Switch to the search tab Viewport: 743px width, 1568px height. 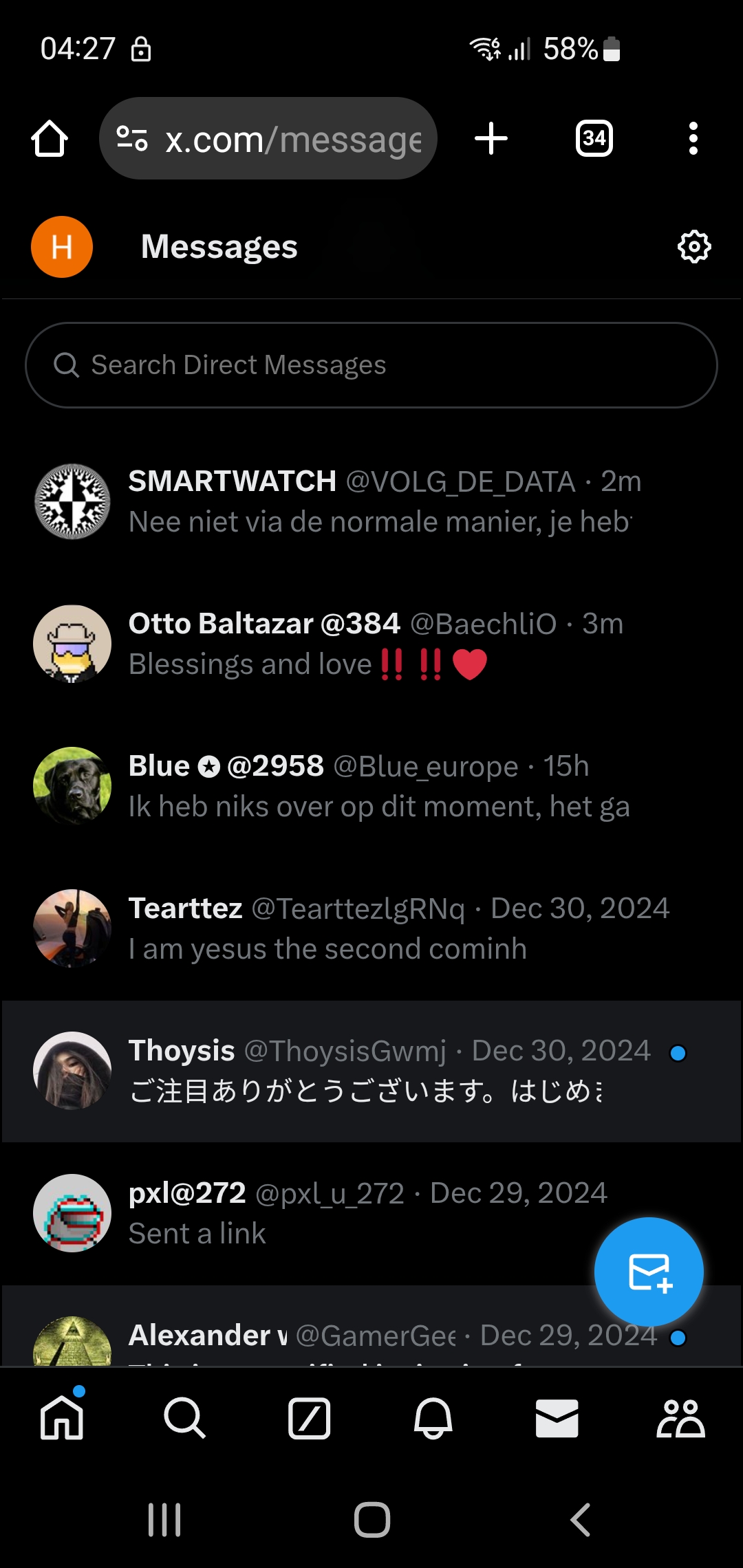pos(185,1417)
